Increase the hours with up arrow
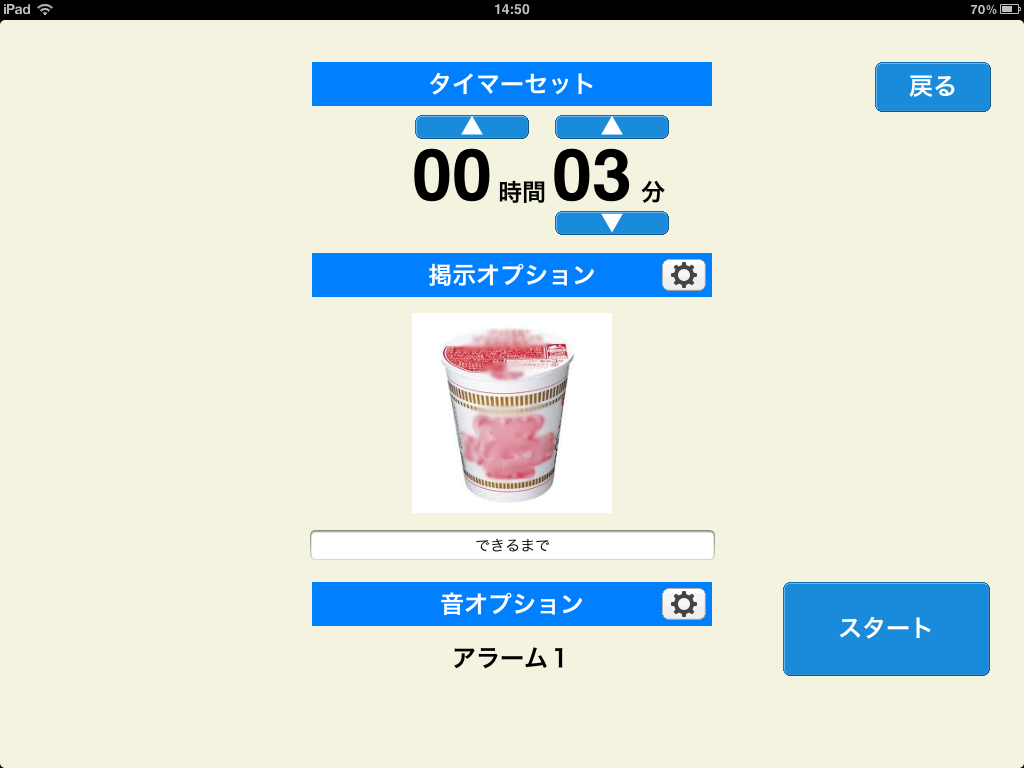Image resolution: width=1024 pixels, height=768 pixels. click(472, 127)
